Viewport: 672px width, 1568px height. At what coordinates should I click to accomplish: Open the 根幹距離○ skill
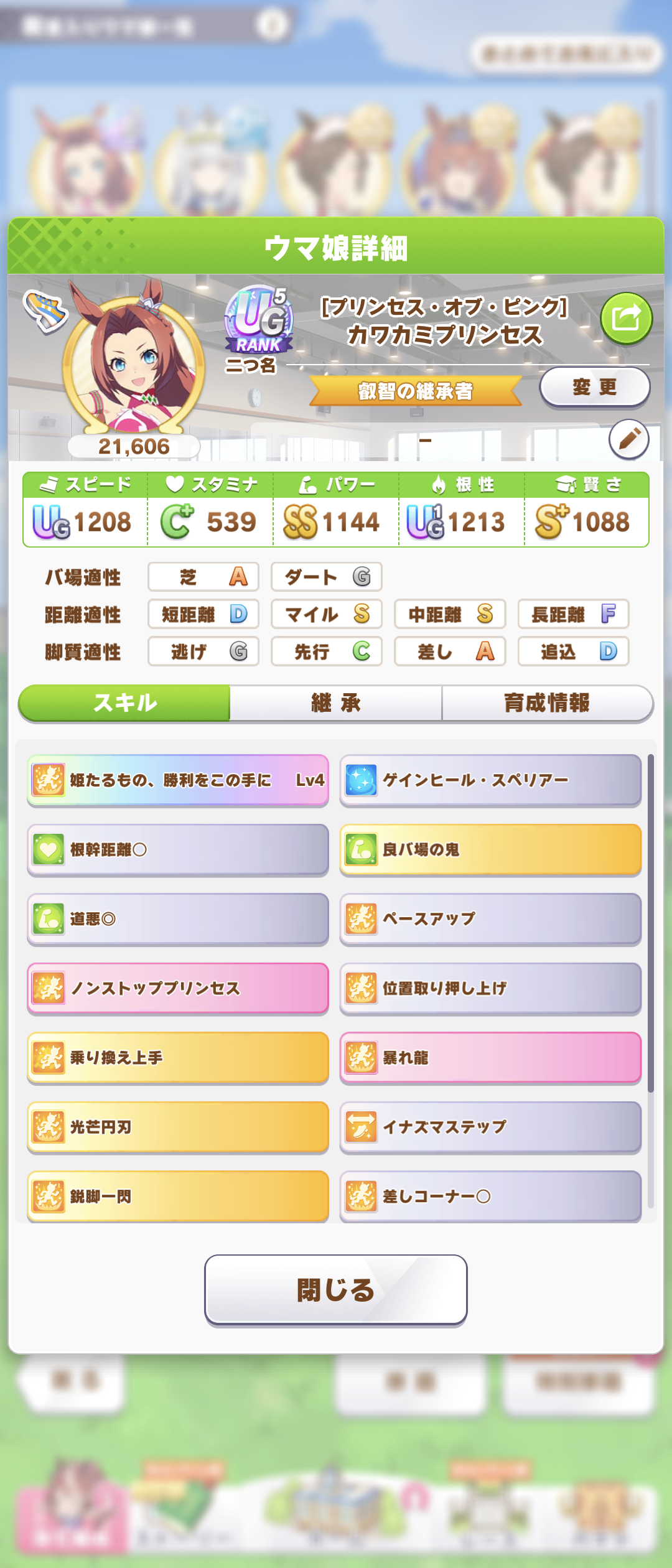178,849
